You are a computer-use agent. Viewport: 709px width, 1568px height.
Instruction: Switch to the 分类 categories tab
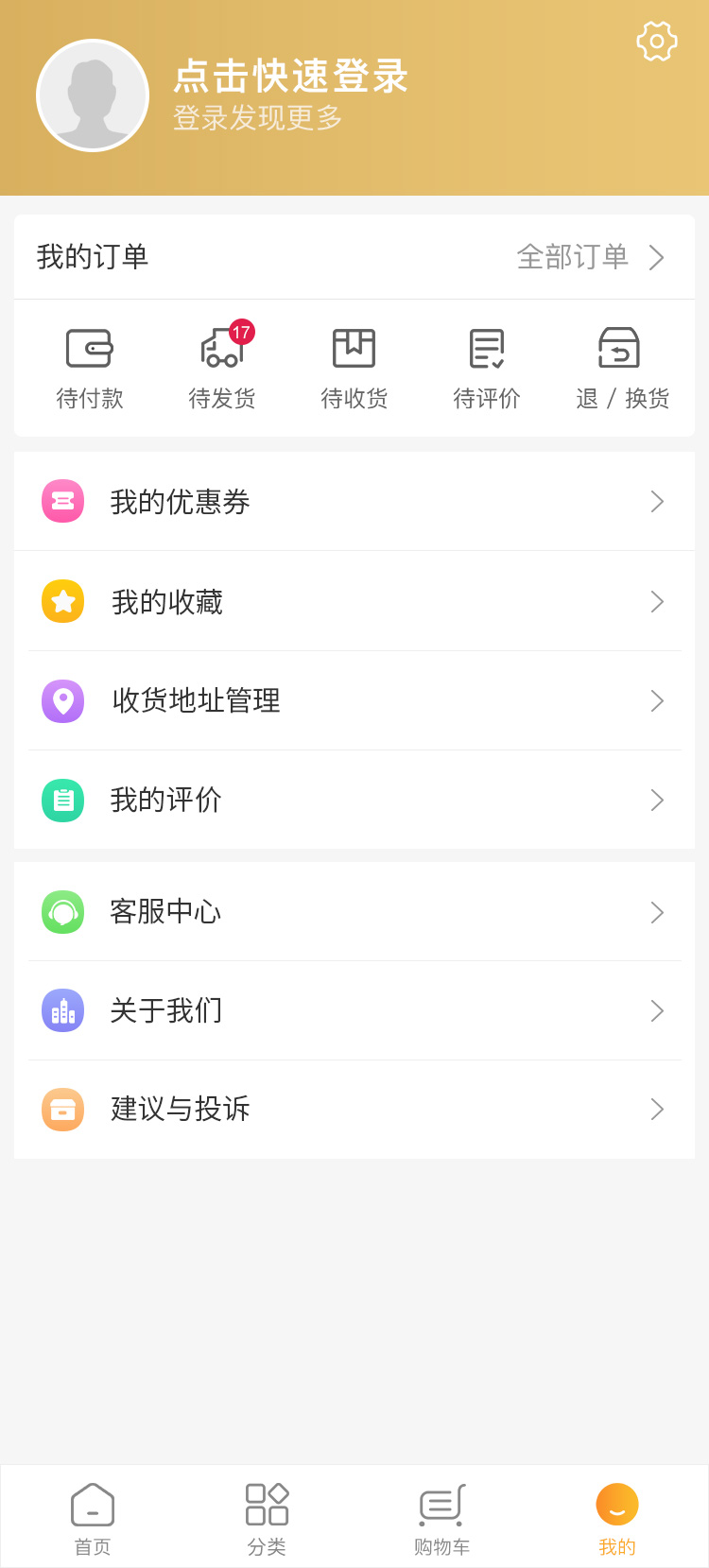coord(267,1518)
